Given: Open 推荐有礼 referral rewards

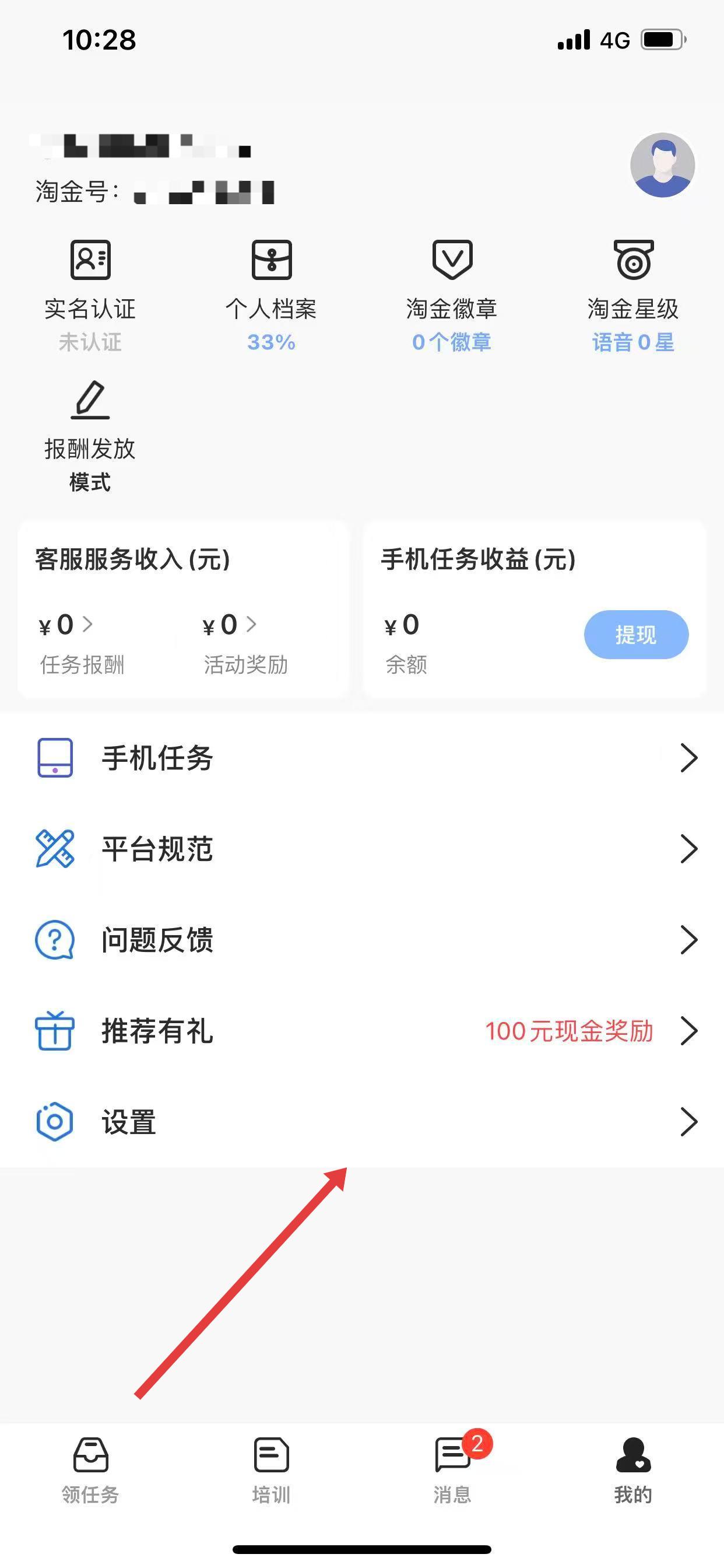Looking at the screenshot, I should (362, 1031).
